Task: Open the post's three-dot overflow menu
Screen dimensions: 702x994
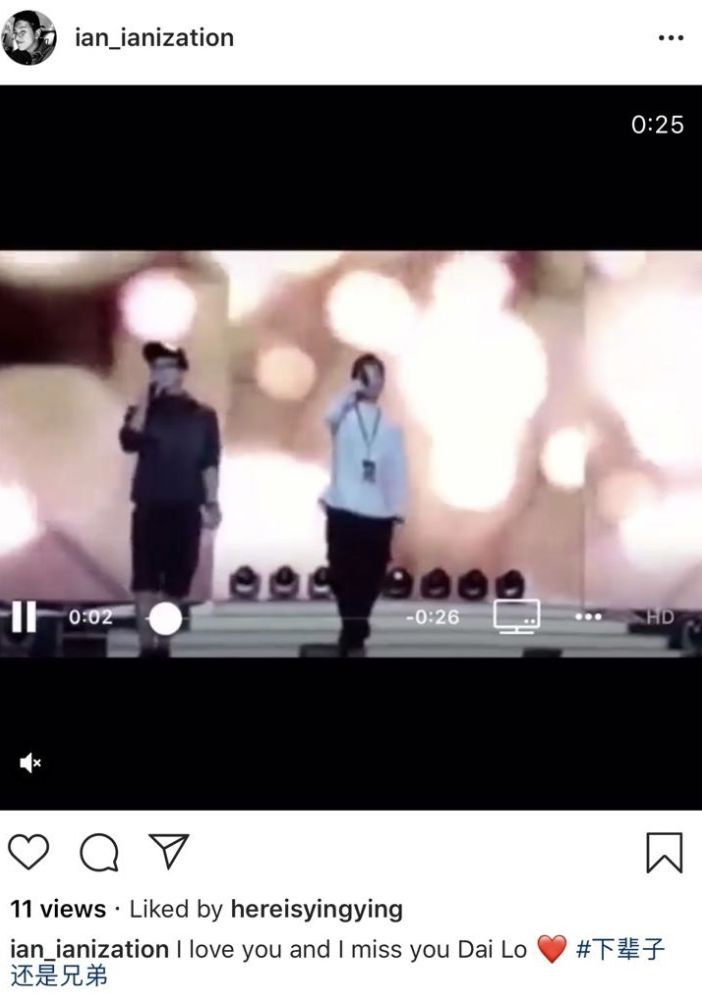Action: point(670,38)
